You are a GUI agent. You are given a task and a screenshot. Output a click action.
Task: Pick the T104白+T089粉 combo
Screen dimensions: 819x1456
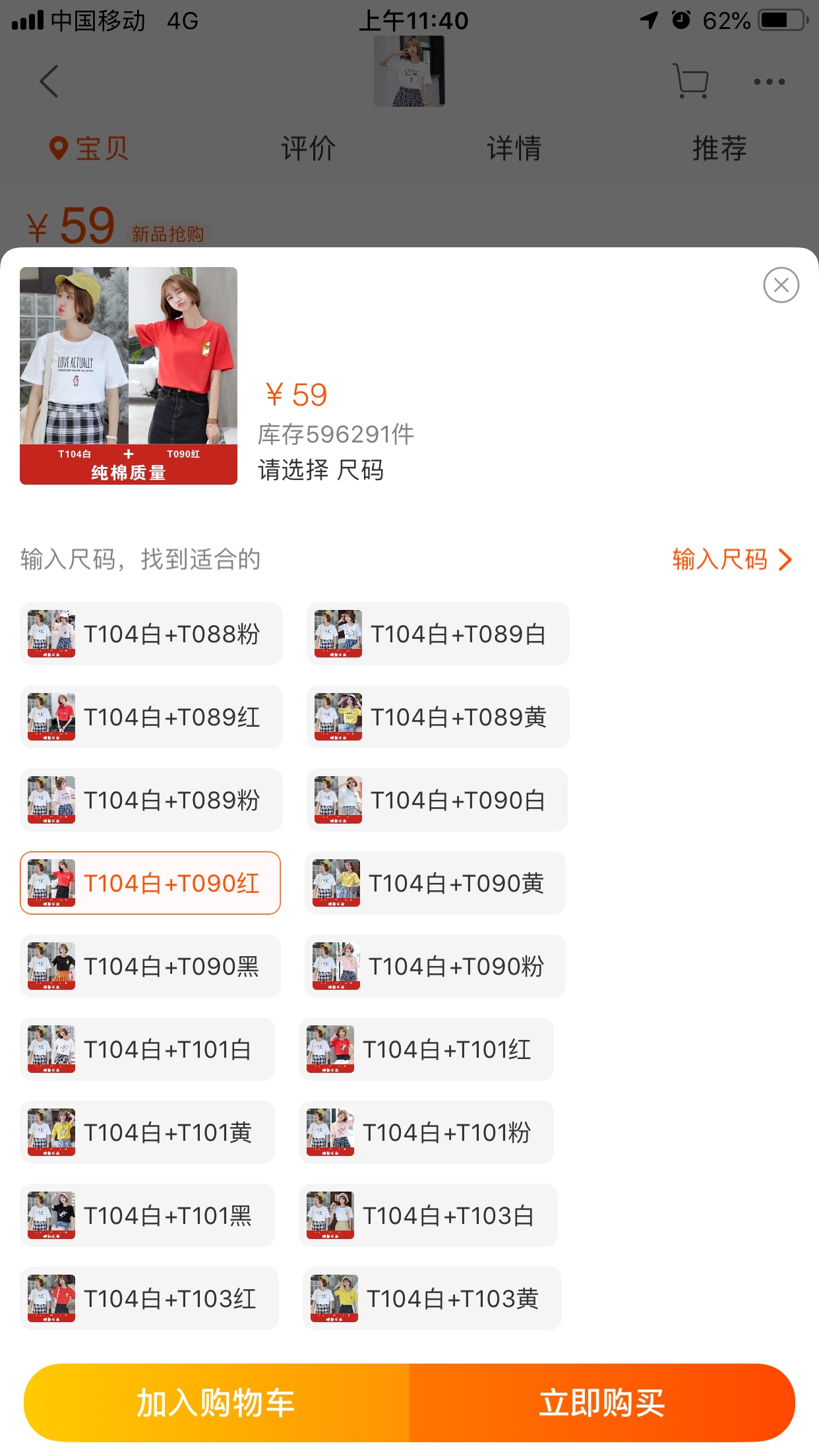(x=151, y=800)
